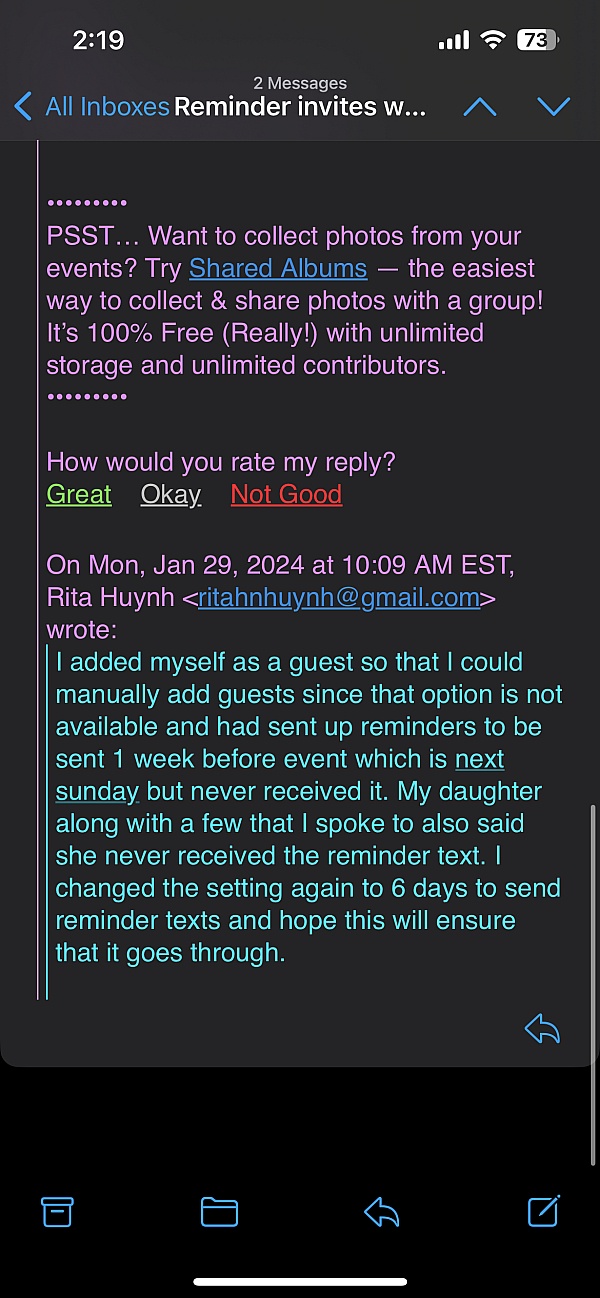Tap the reply arrow inside the message
The height and width of the screenshot is (1298, 600).
[x=542, y=1029]
